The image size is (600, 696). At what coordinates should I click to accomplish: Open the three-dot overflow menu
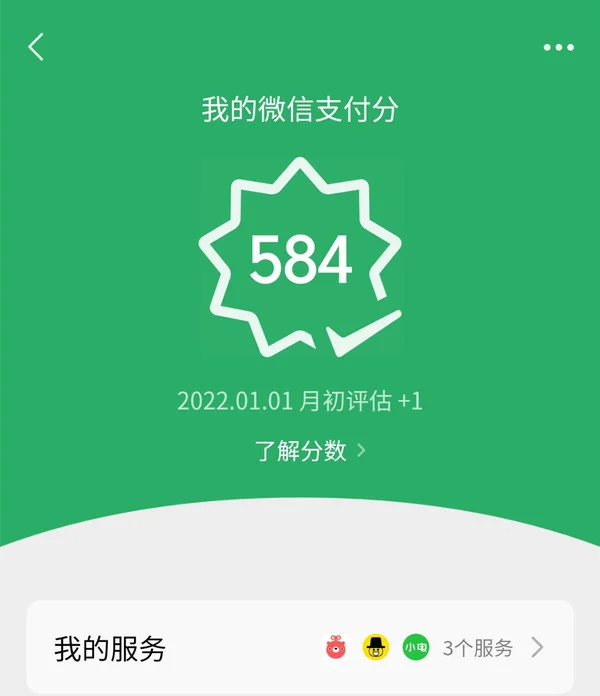click(x=559, y=47)
